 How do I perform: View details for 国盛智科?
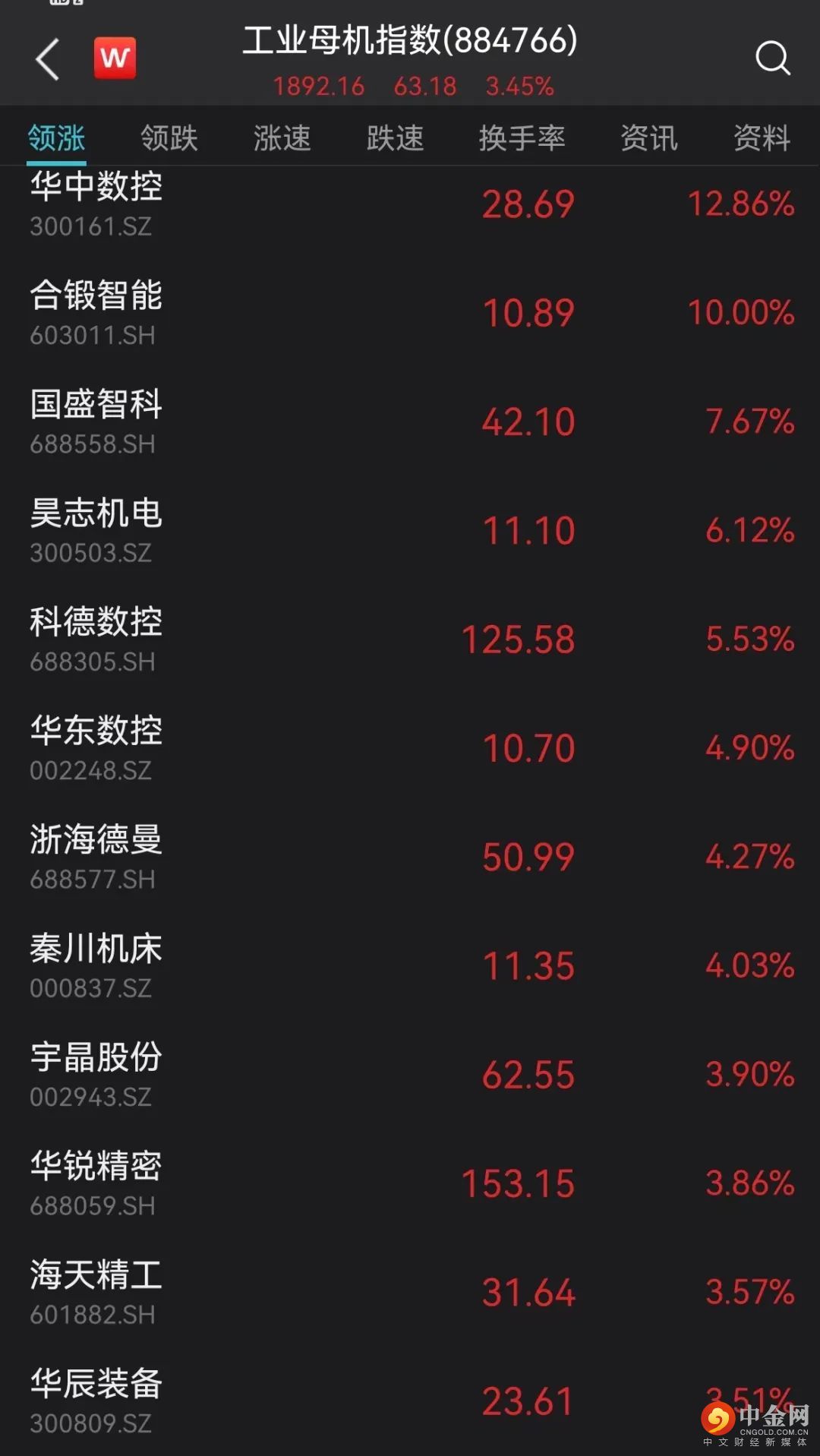(x=96, y=421)
